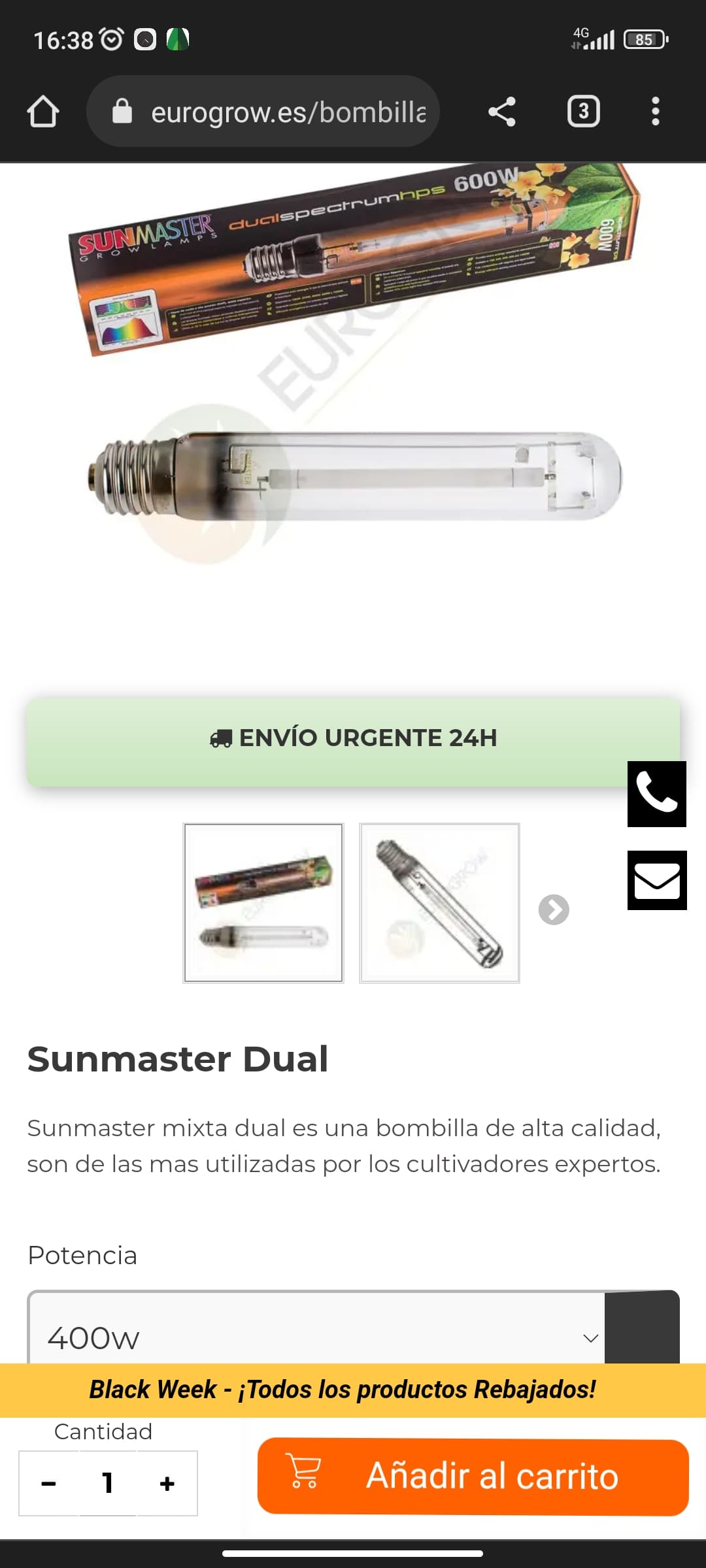706x1568 pixels.
Task: Select the thumbnail of the diagonal bulb
Action: pos(439,903)
